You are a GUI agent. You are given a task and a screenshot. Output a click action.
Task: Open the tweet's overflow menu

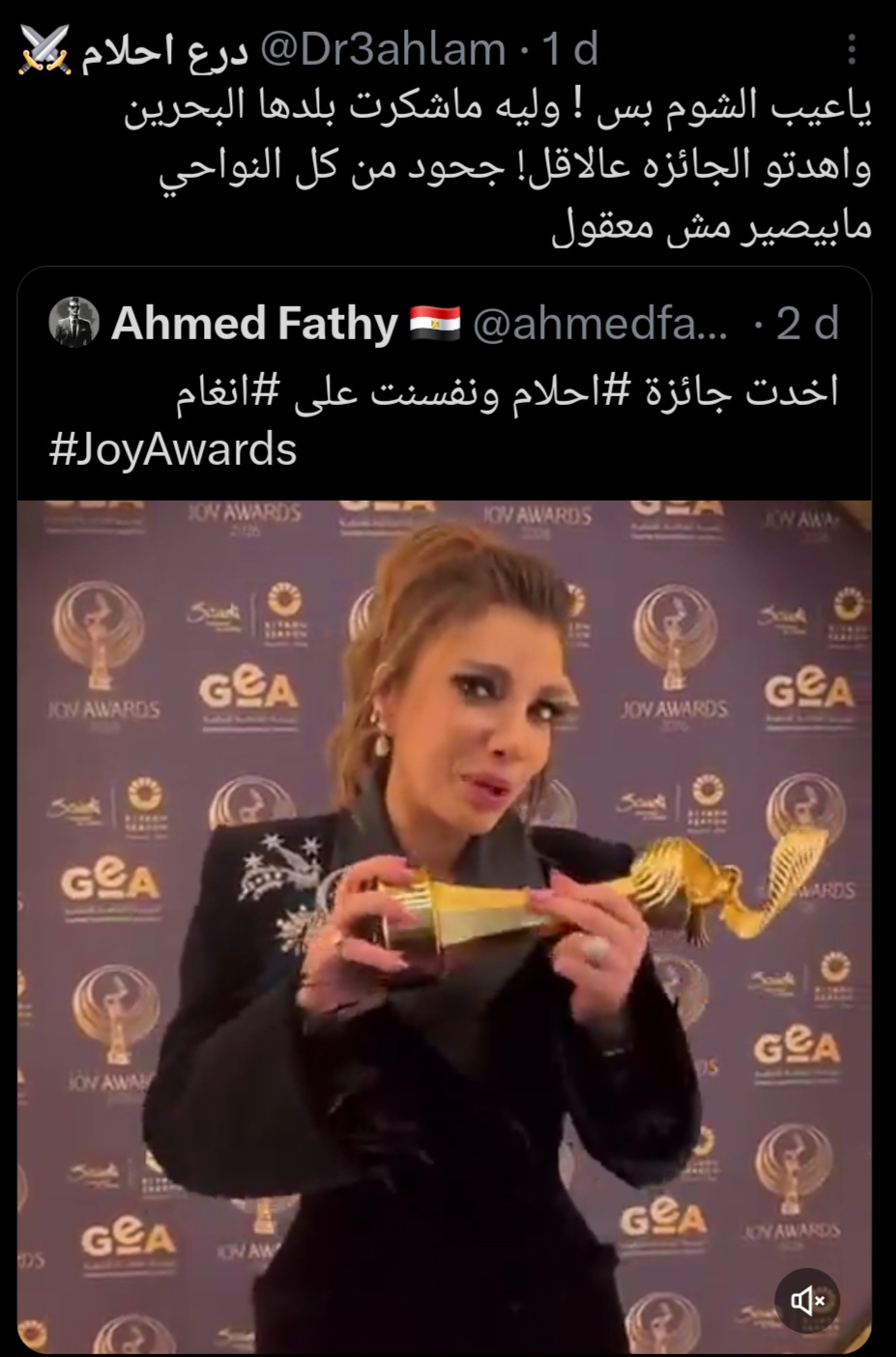tap(852, 50)
